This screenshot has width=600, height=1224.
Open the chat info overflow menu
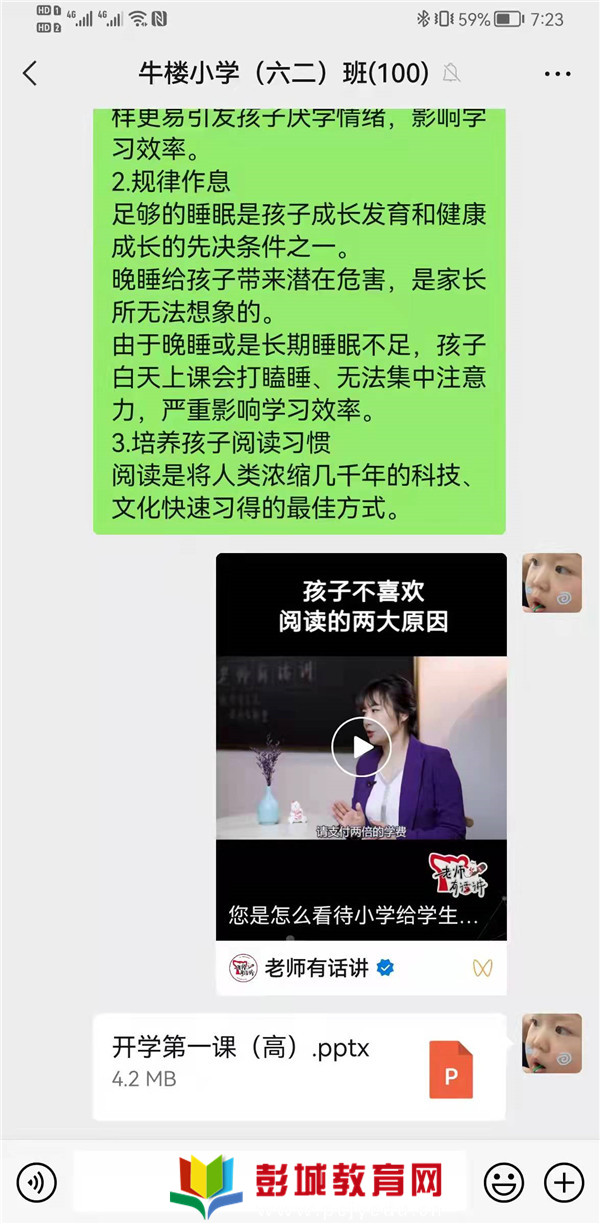tap(557, 73)
